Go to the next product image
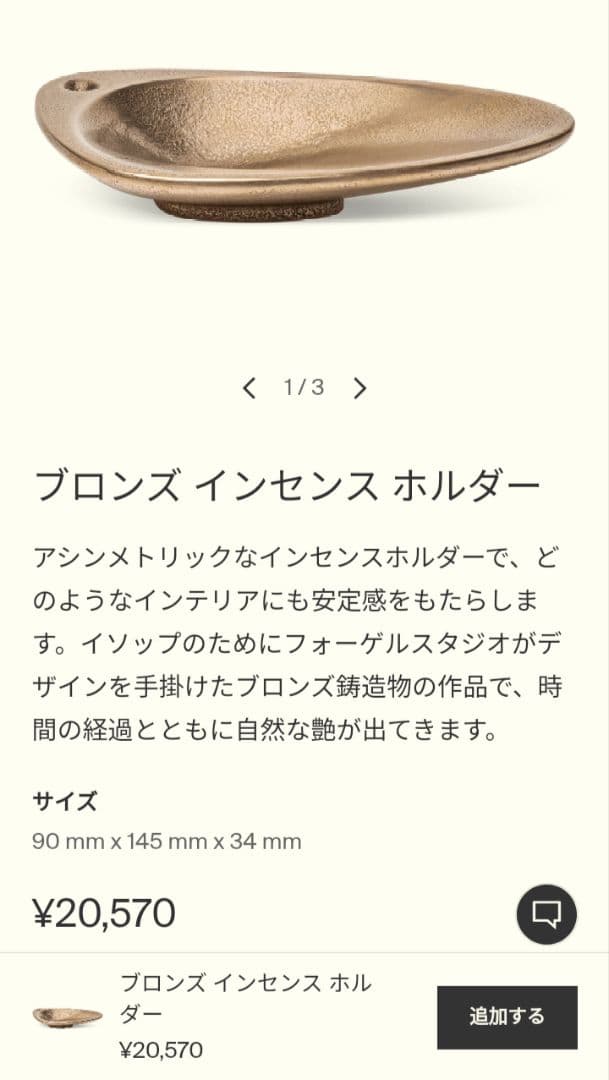 pos(360,388)
